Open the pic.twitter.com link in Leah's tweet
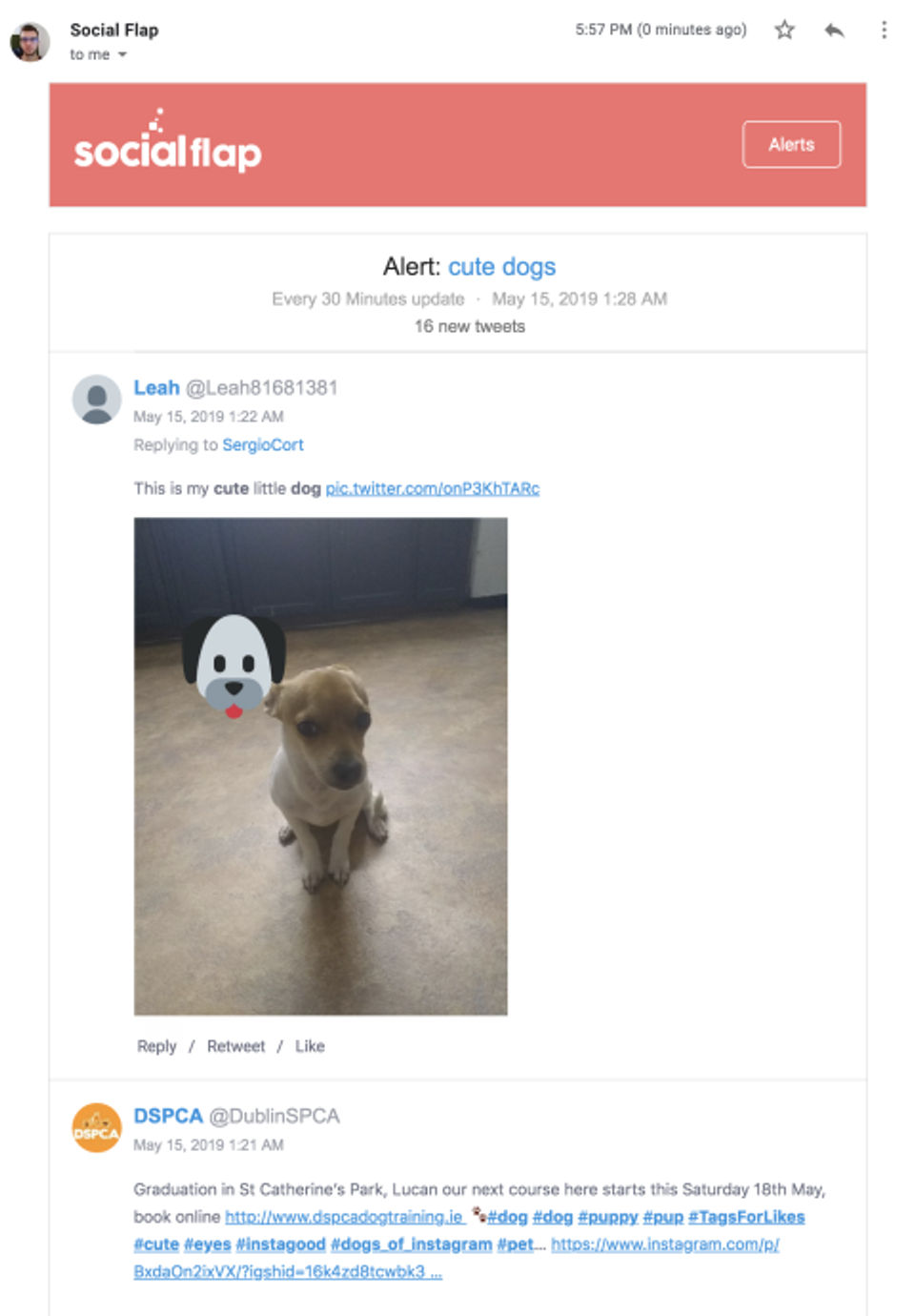Image resolution: width=915 pixels, height=1316 pixels. tap(432, 488)
